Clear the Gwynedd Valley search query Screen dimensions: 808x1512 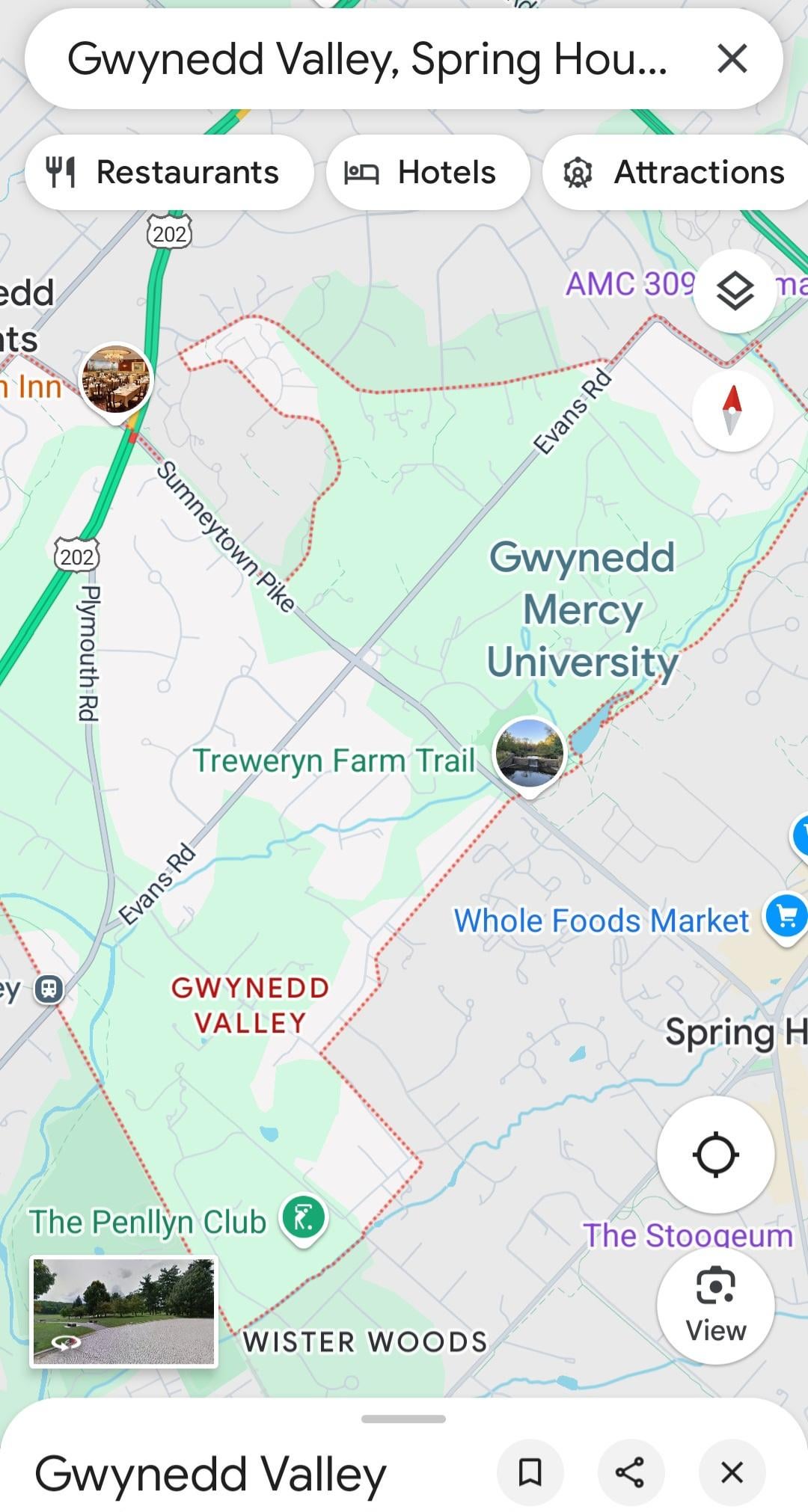point(732,58)
